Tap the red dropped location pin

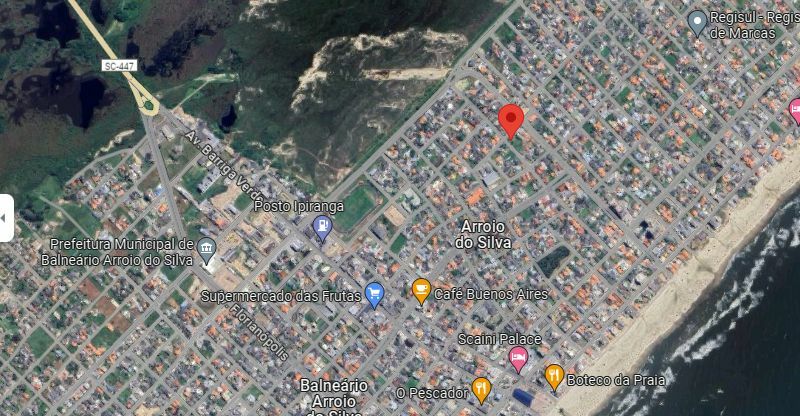(511, 120)
